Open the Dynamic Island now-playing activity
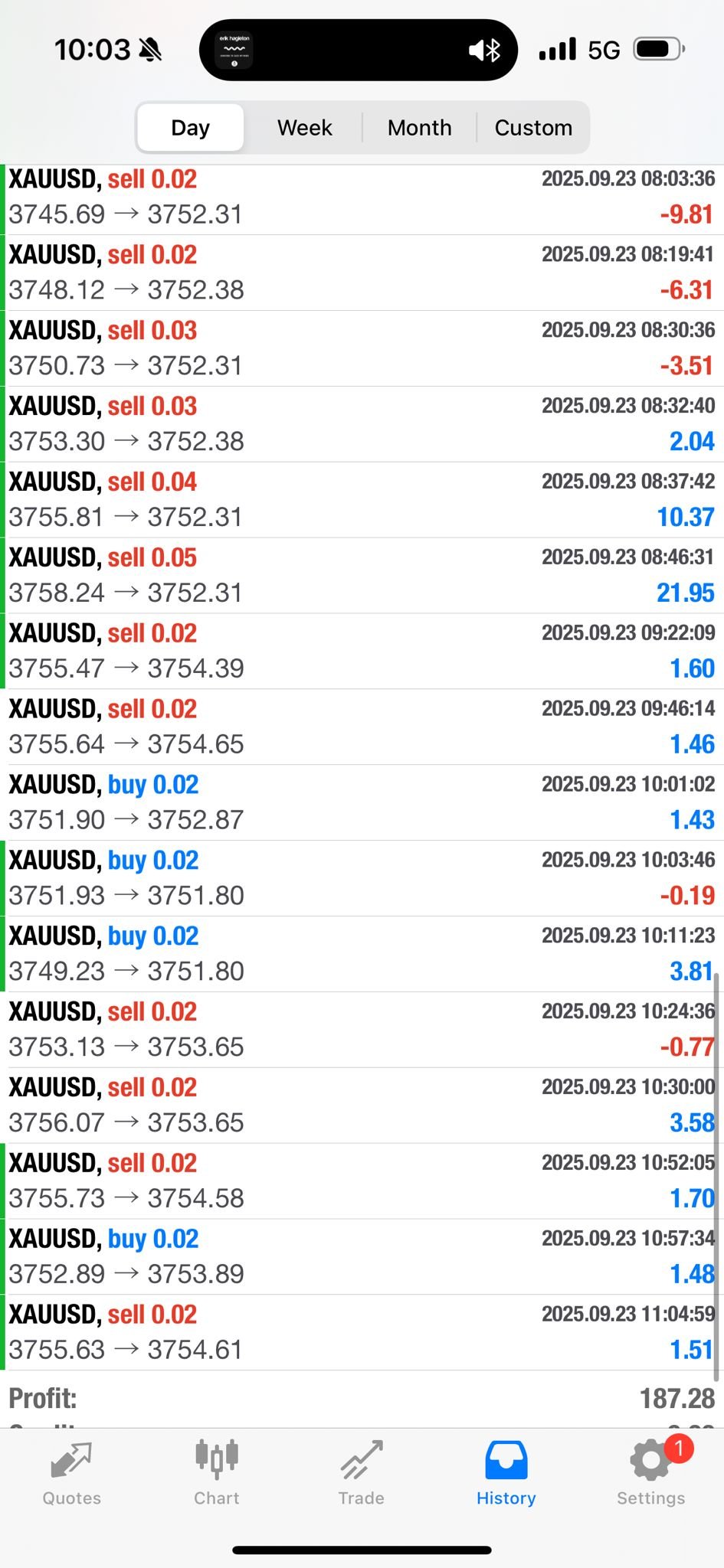Viewport: 724px width, 1568px height. [x=358, y=51]
